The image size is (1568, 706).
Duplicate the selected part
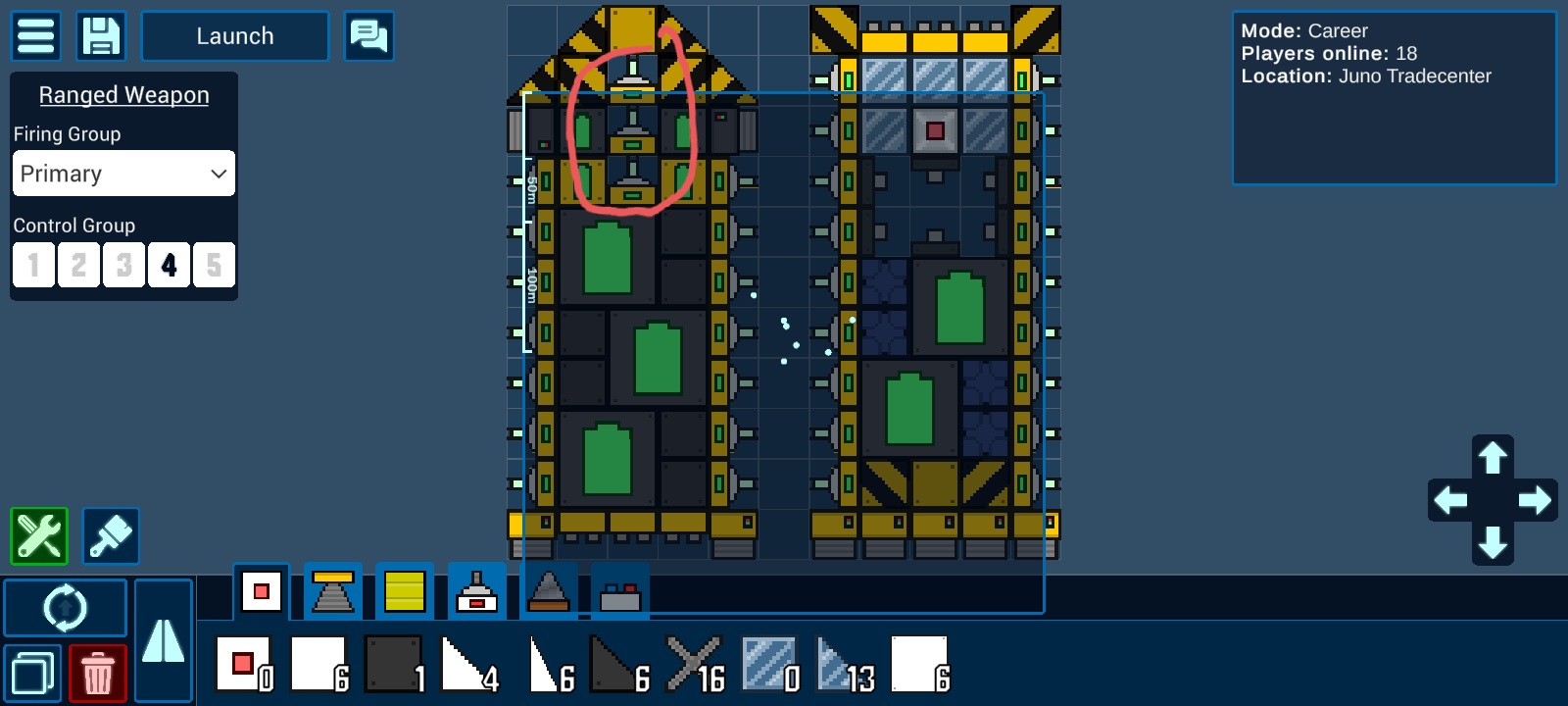pos(33,674)
